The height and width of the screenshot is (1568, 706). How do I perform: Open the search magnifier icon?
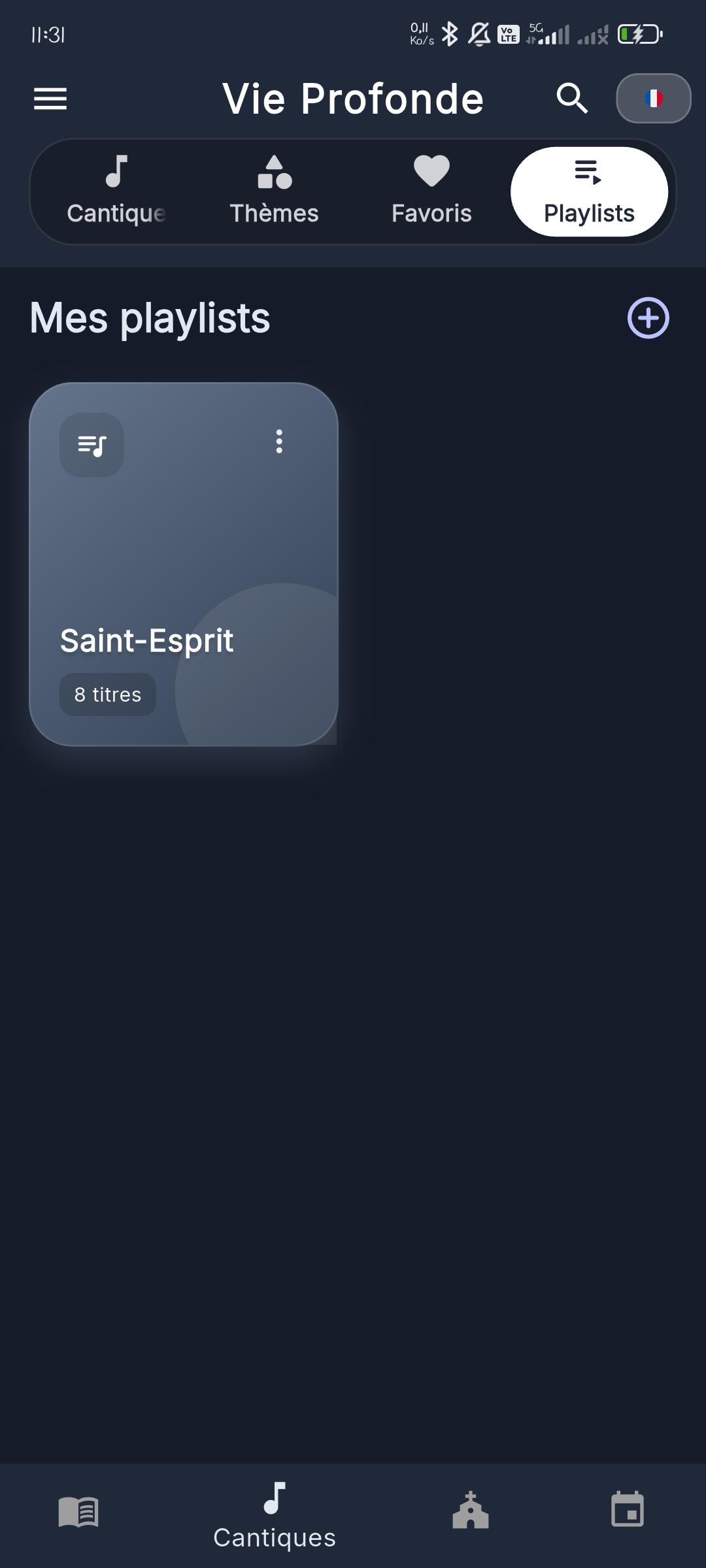point(572,99)
